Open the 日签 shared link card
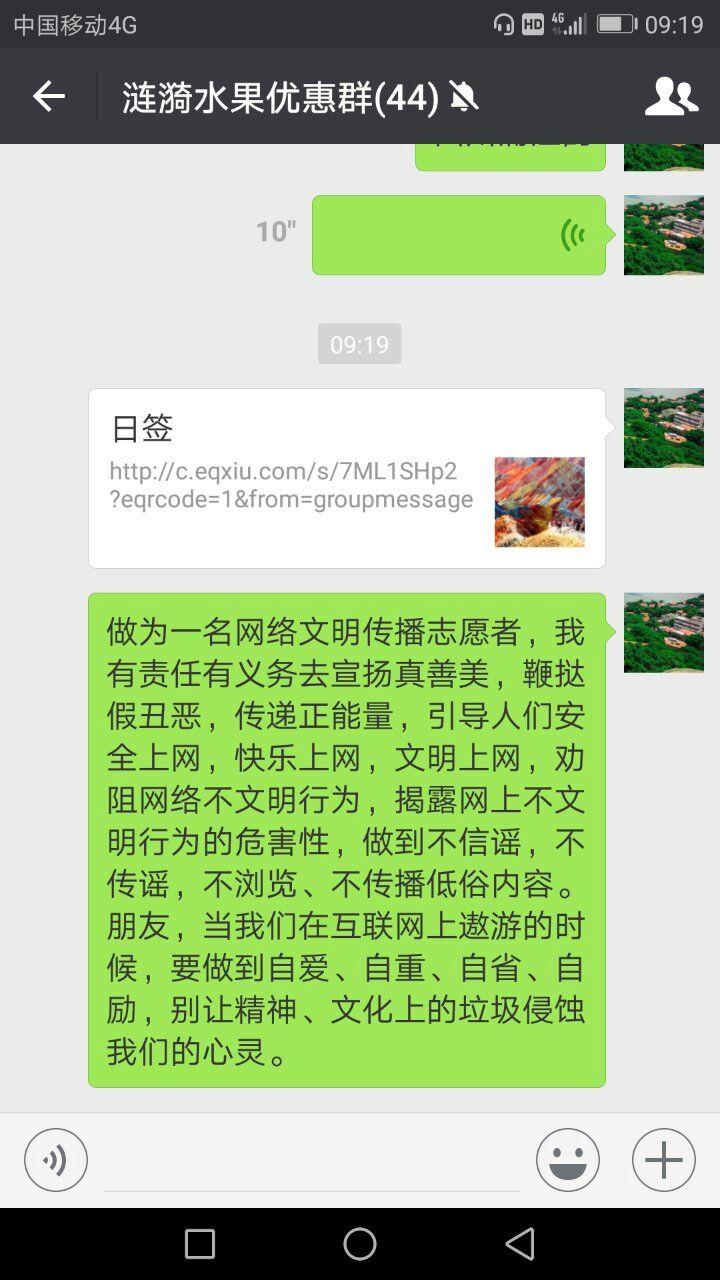 point(347,478)
